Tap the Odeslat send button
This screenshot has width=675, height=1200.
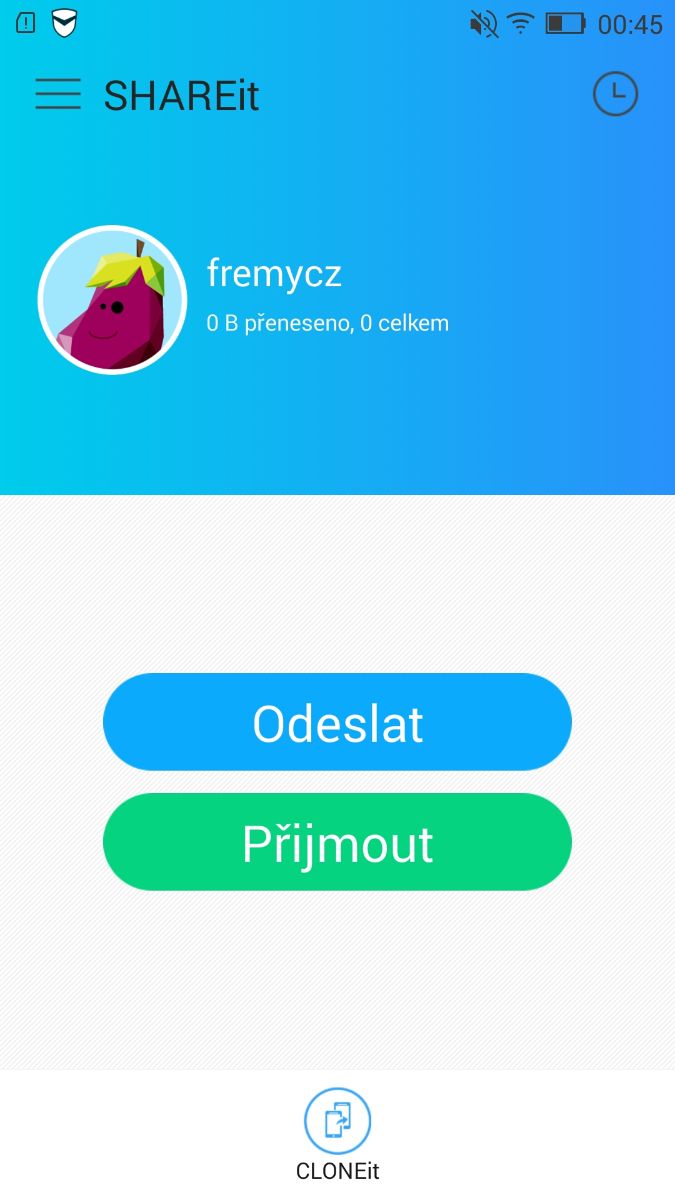(x=337, y=722)
